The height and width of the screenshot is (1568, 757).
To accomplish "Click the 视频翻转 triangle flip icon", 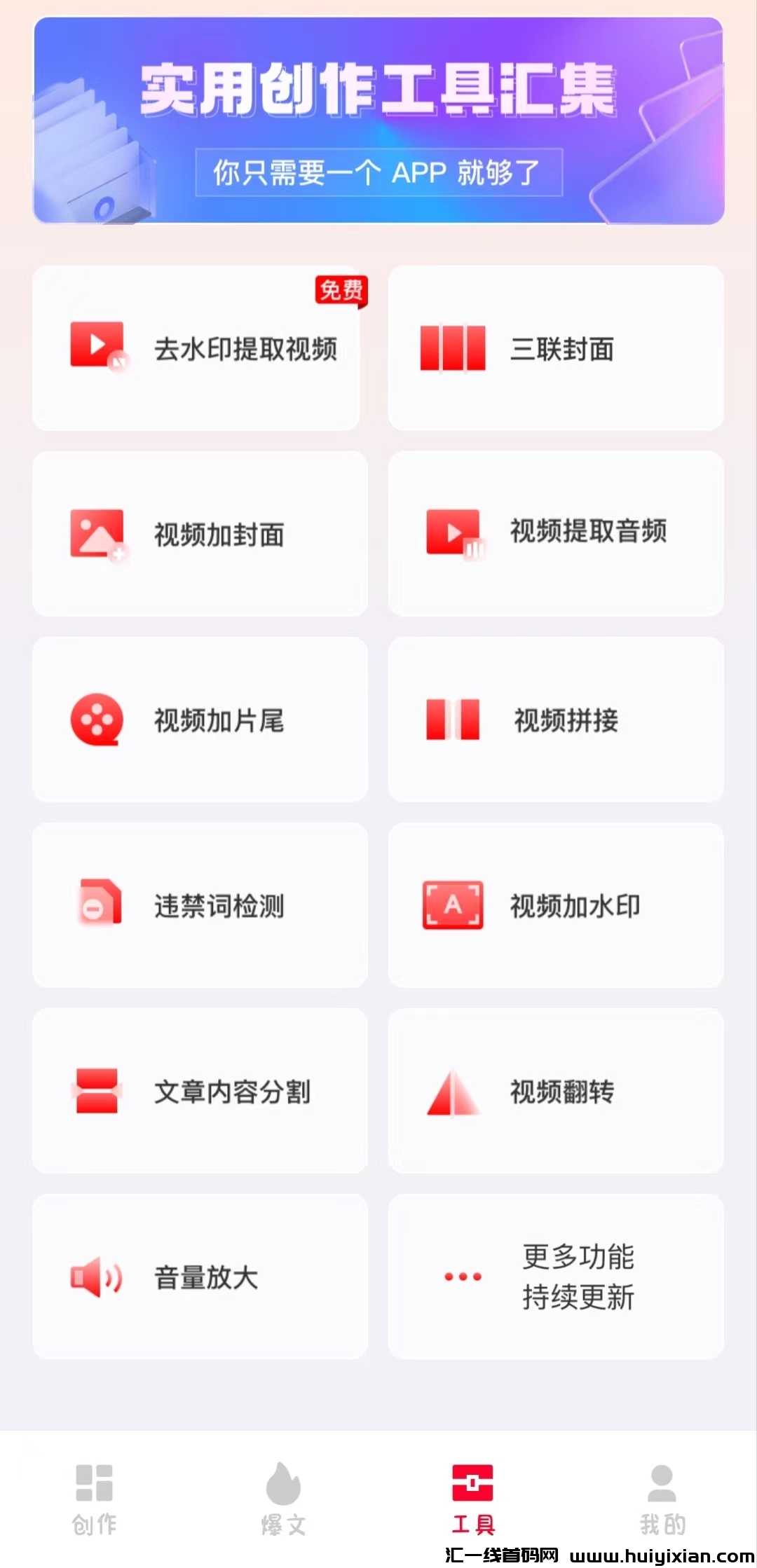I will pyautogui.click(x=451, y=1092).
